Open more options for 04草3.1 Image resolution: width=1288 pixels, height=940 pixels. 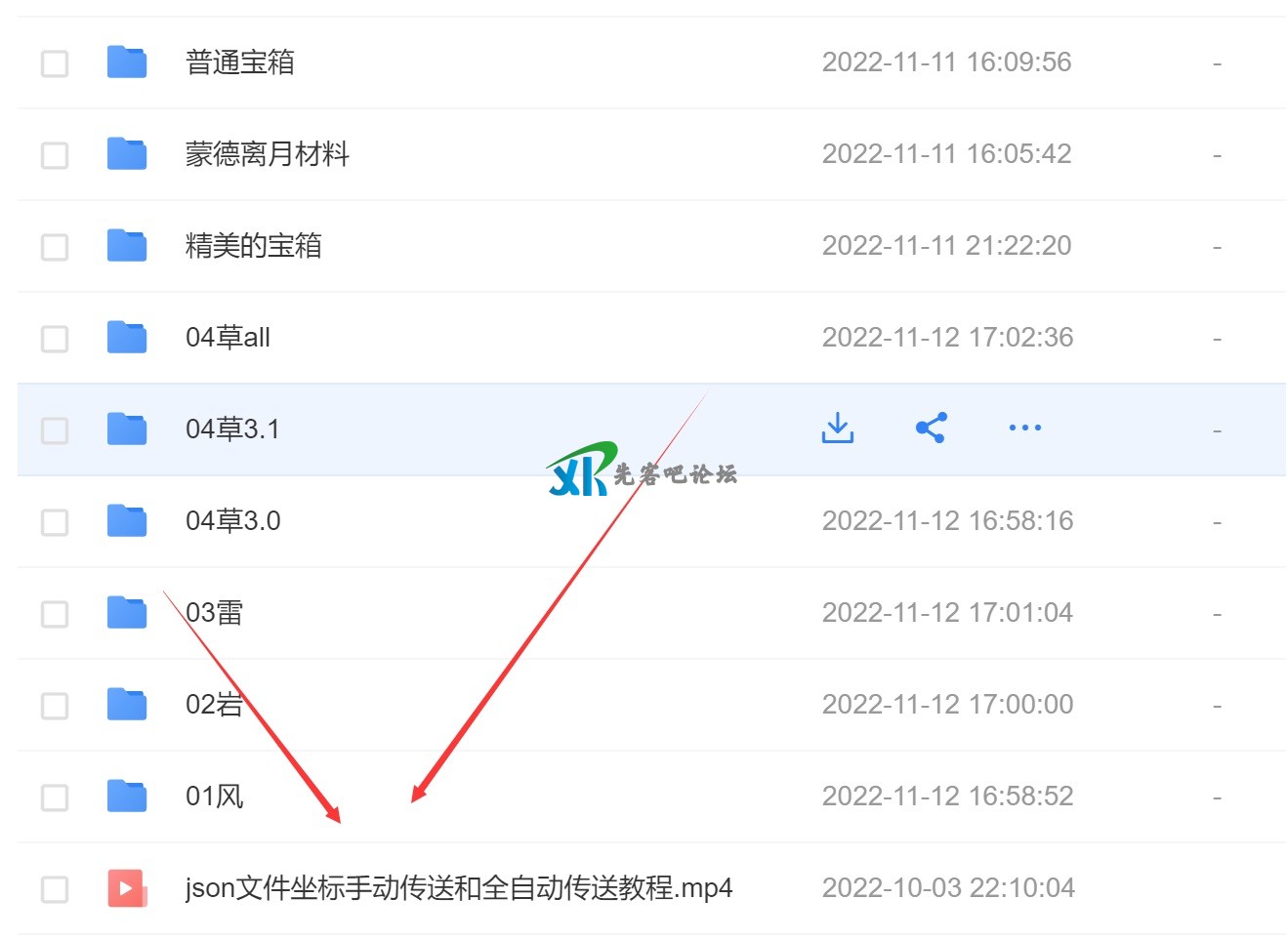[1024, 428]
